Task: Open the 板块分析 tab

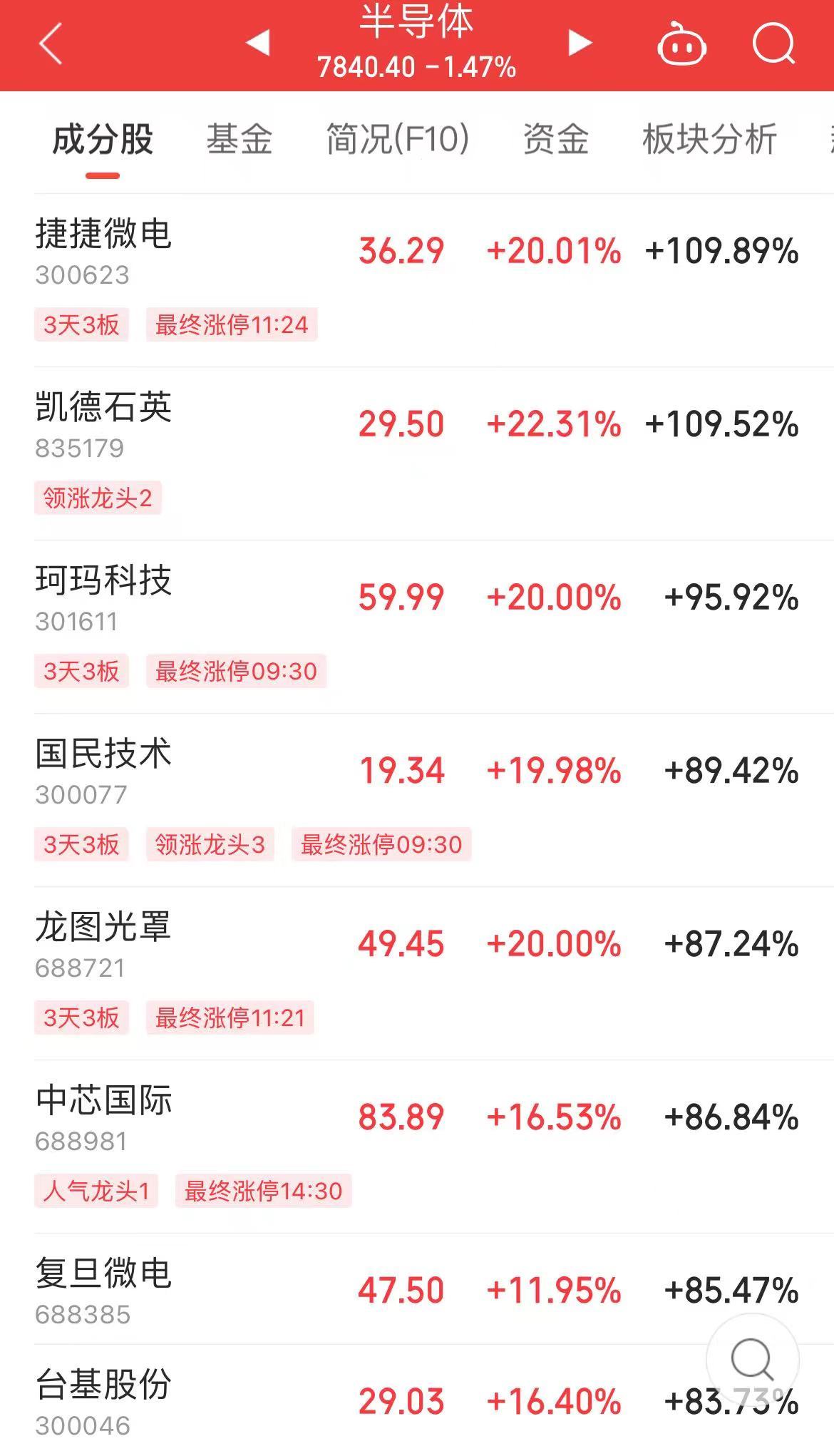Action: [710, 139]
